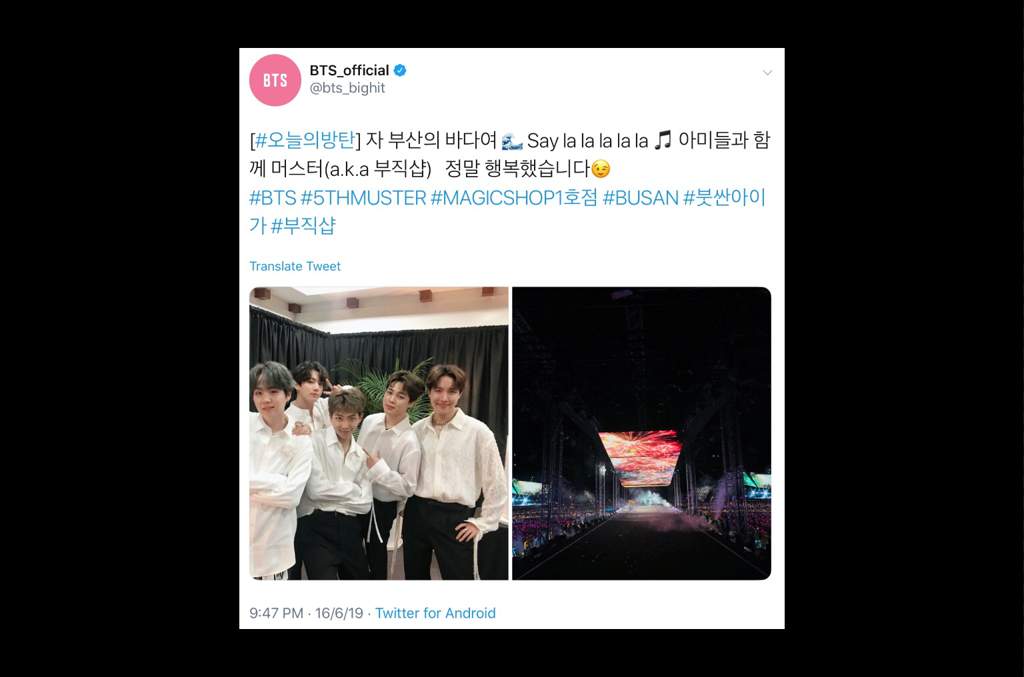Open the Twitter for Android link
Image resolution: width=1024 pixels, height=677 pixels.
coord(435,613)
